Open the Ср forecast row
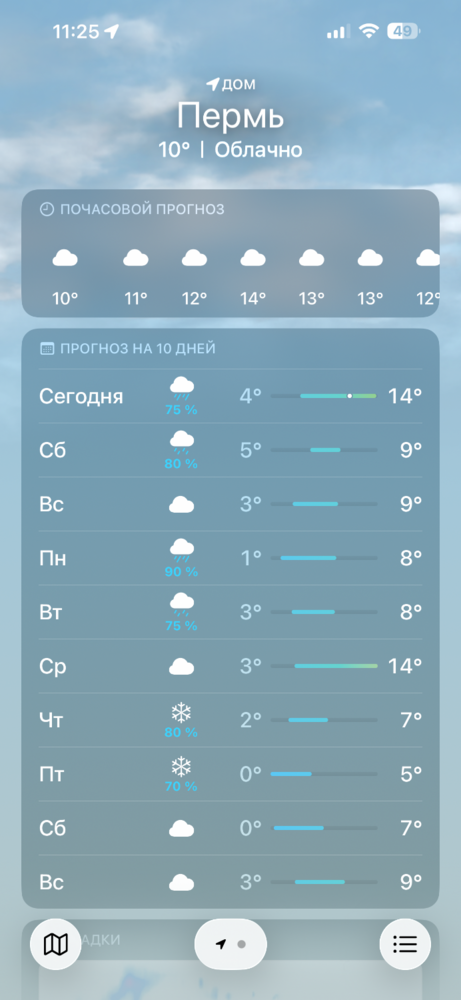 tap(230, 666)
